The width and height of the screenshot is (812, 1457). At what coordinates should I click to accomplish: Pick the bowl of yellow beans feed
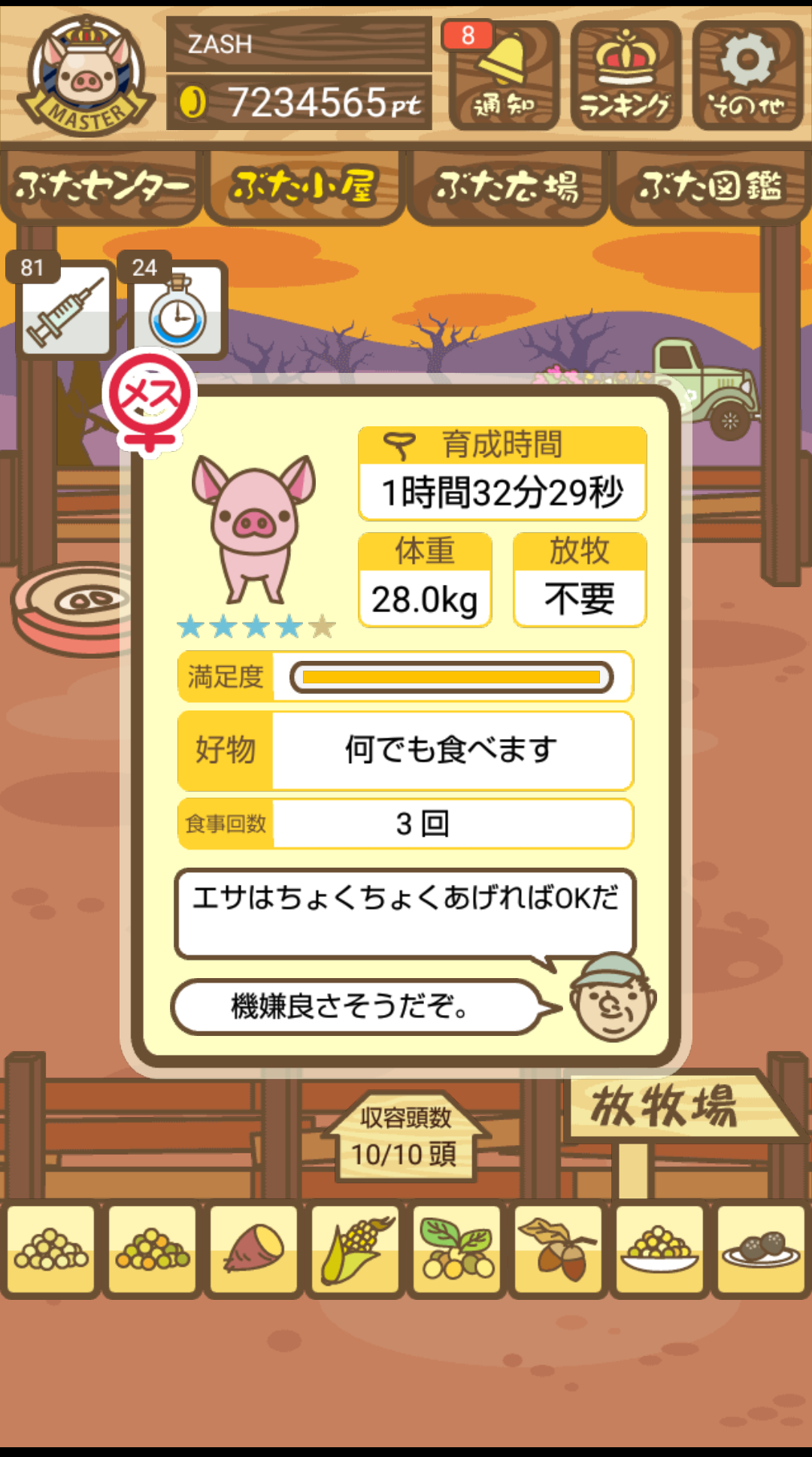coord(660,1251)
